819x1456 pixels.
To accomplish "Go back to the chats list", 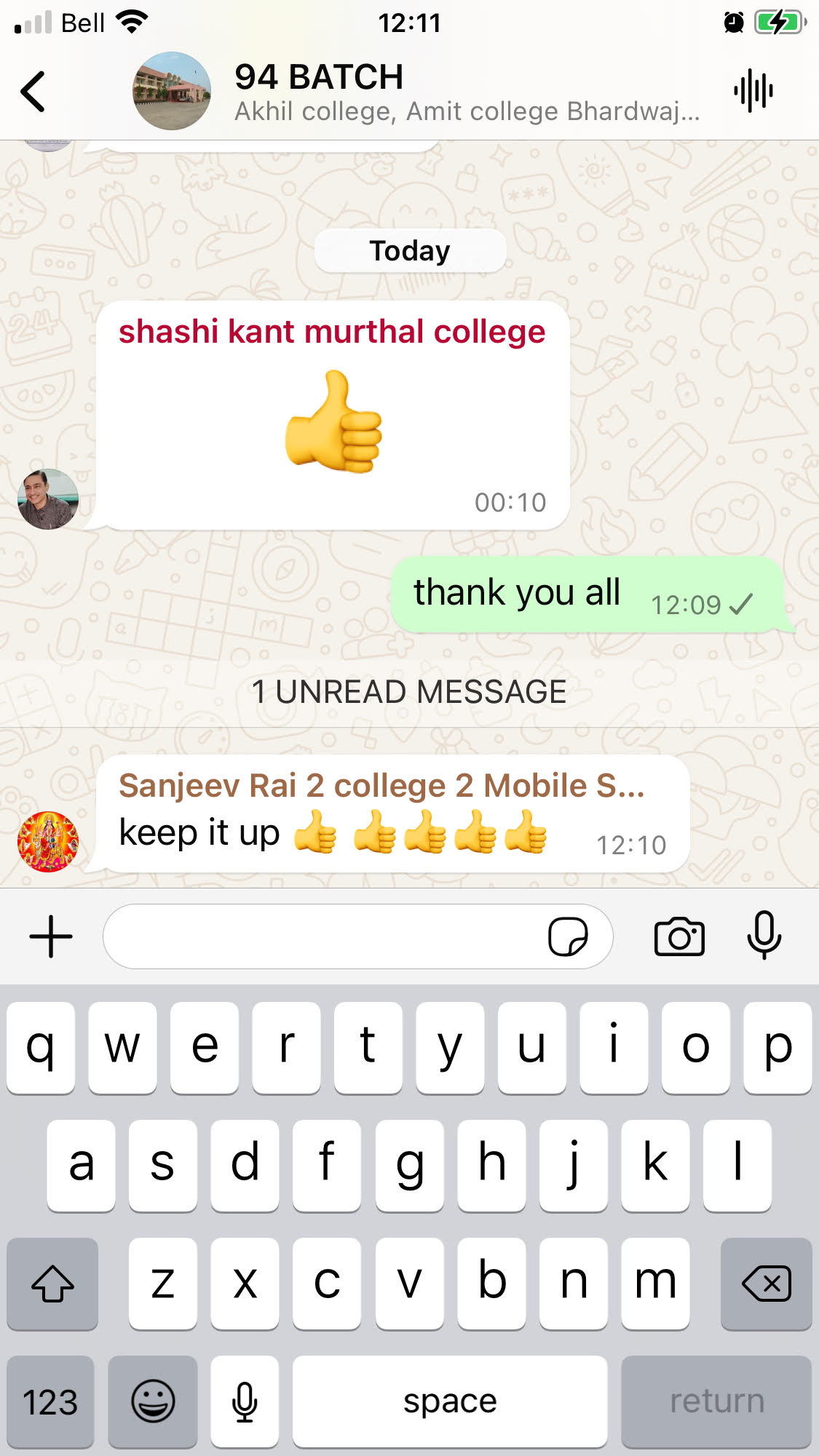I will pos(33,92).
